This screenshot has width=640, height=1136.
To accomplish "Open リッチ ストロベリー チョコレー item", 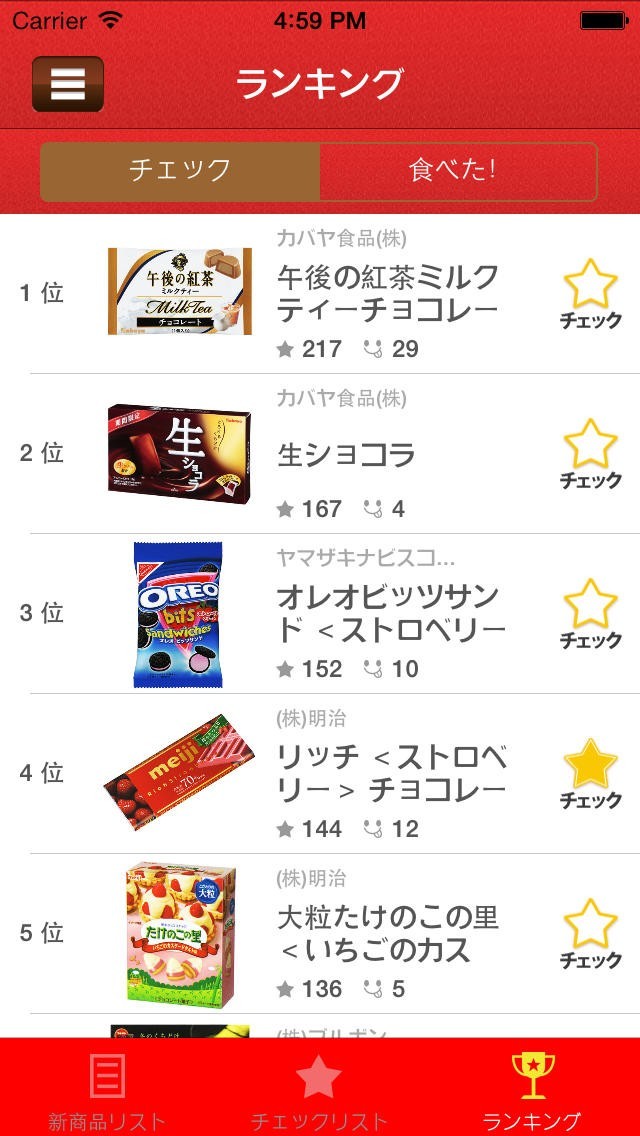I will click(390, 773).
